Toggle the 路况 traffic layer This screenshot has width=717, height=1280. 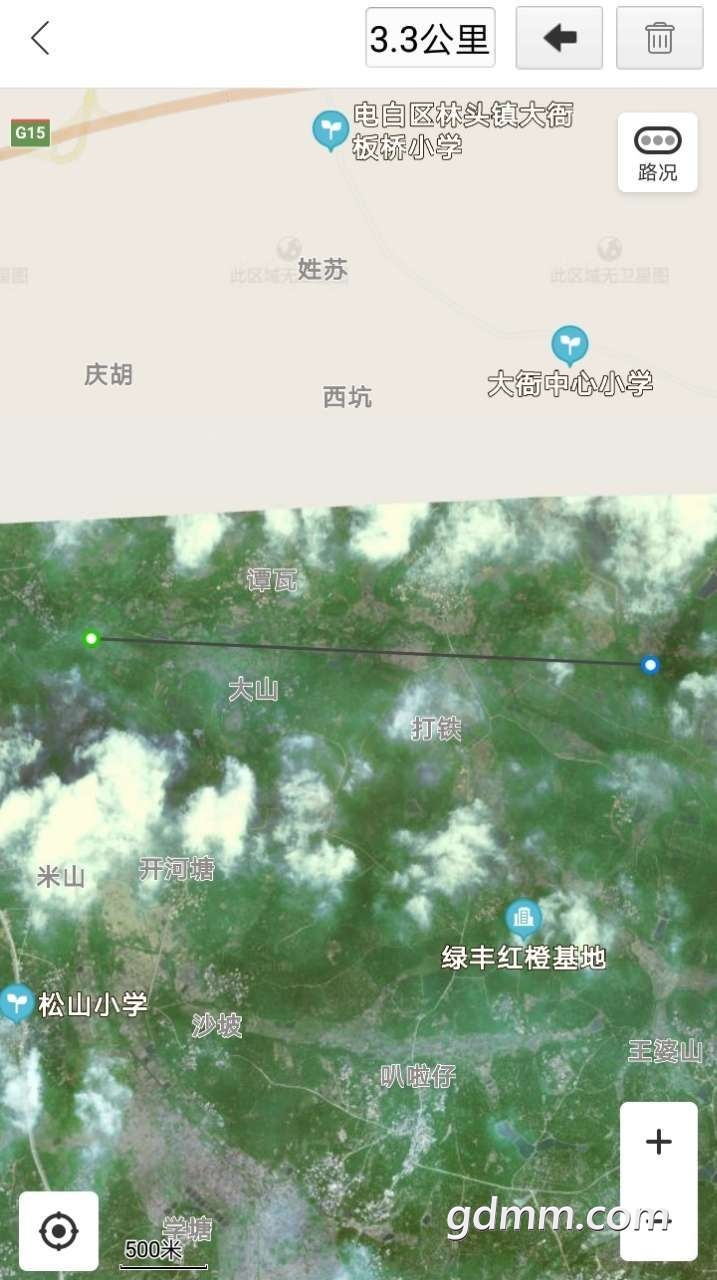pyautogui.click(x=657, y=152)
